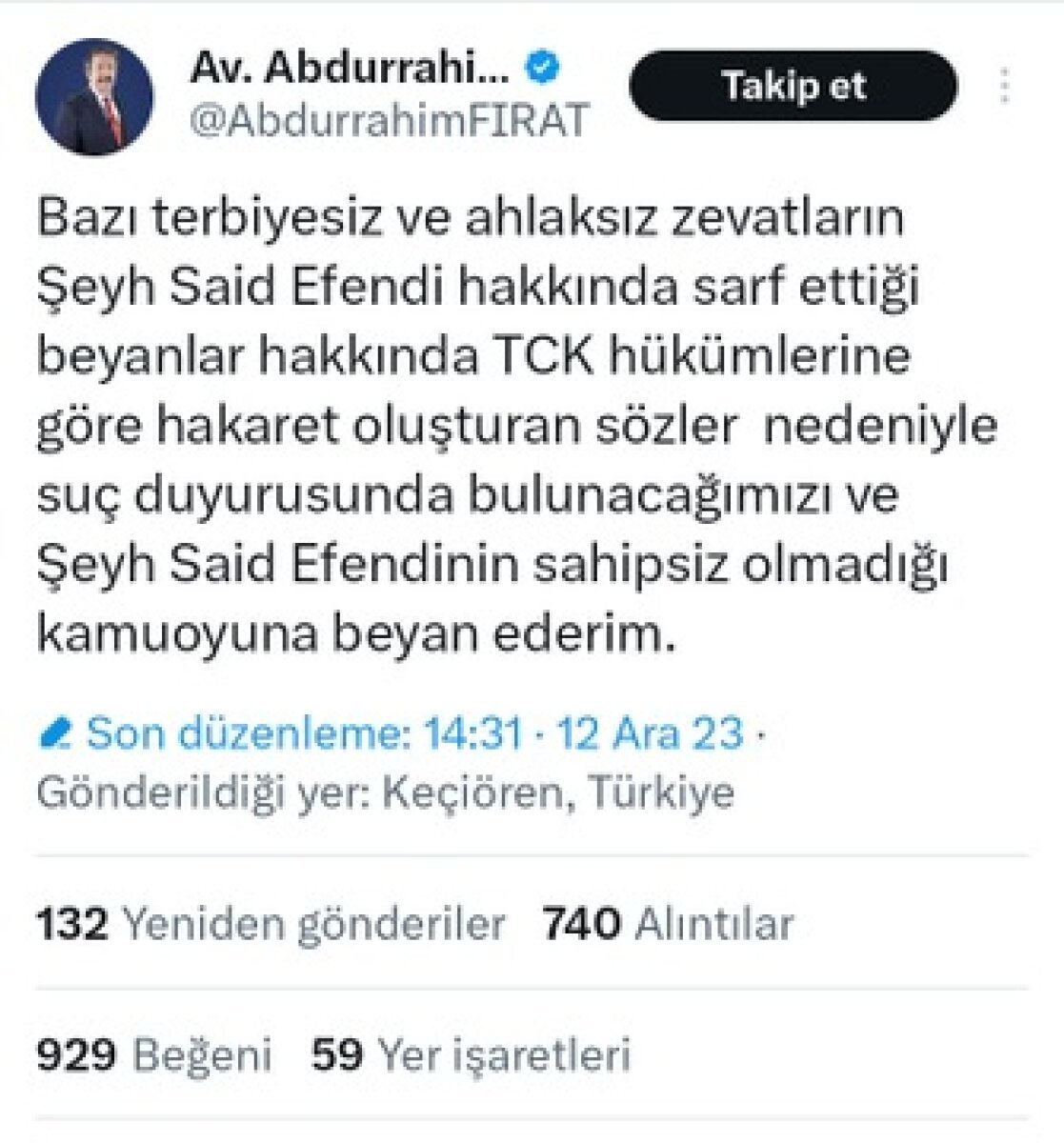Open the 740 Alıntılar quotes list
The image size is (1064, 1143).
point(667,924)
